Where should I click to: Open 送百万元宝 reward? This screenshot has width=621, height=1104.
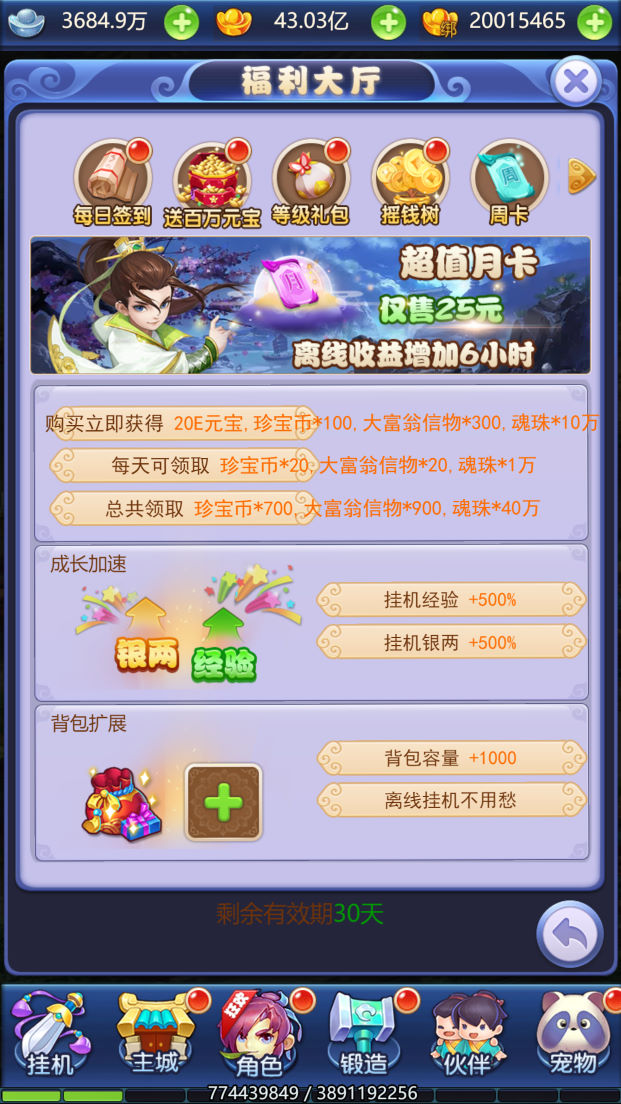click(x=211, y=182)
